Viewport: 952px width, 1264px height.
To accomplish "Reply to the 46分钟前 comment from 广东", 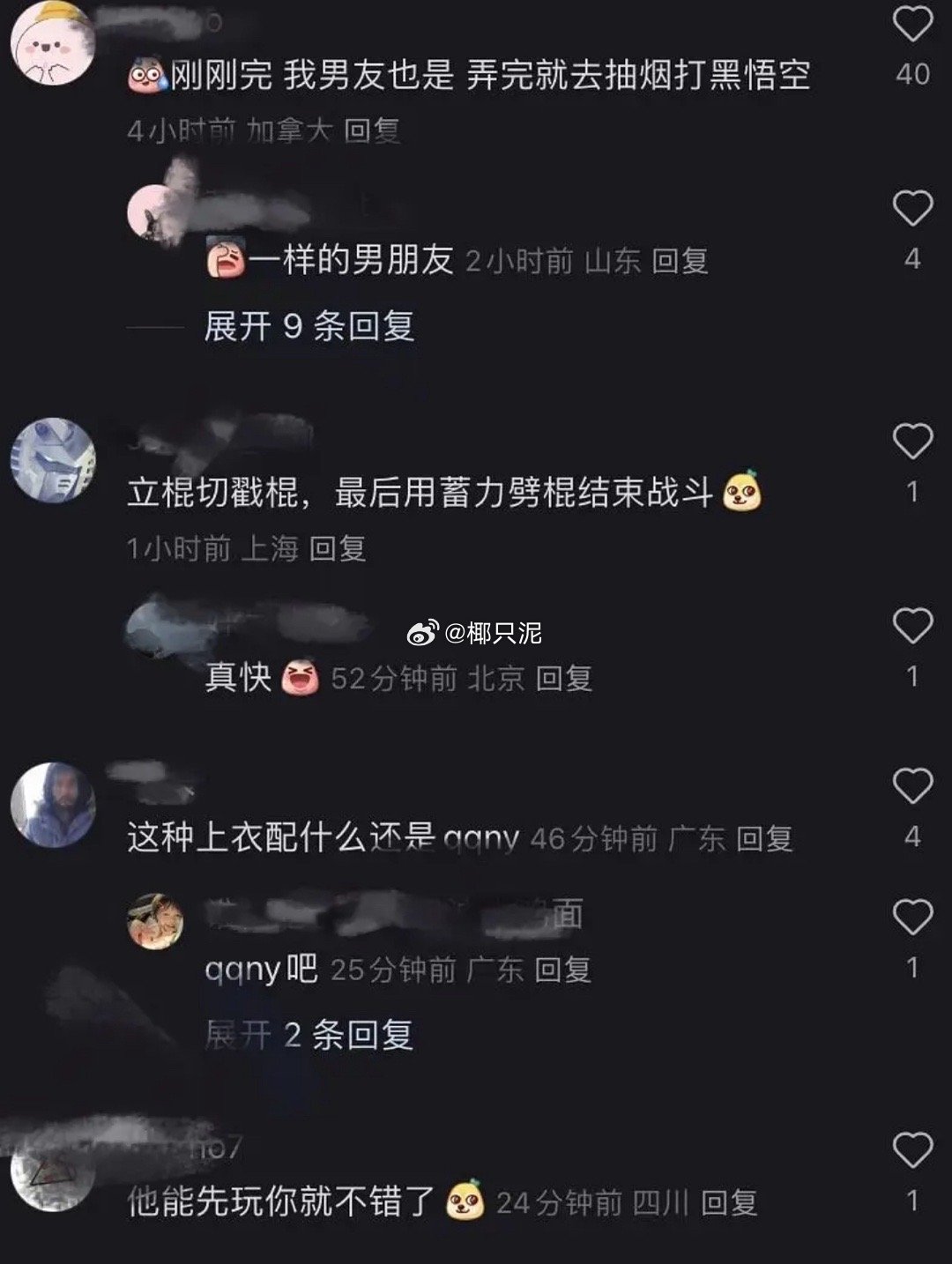I will pyautogui.click(x=764, y=838).
